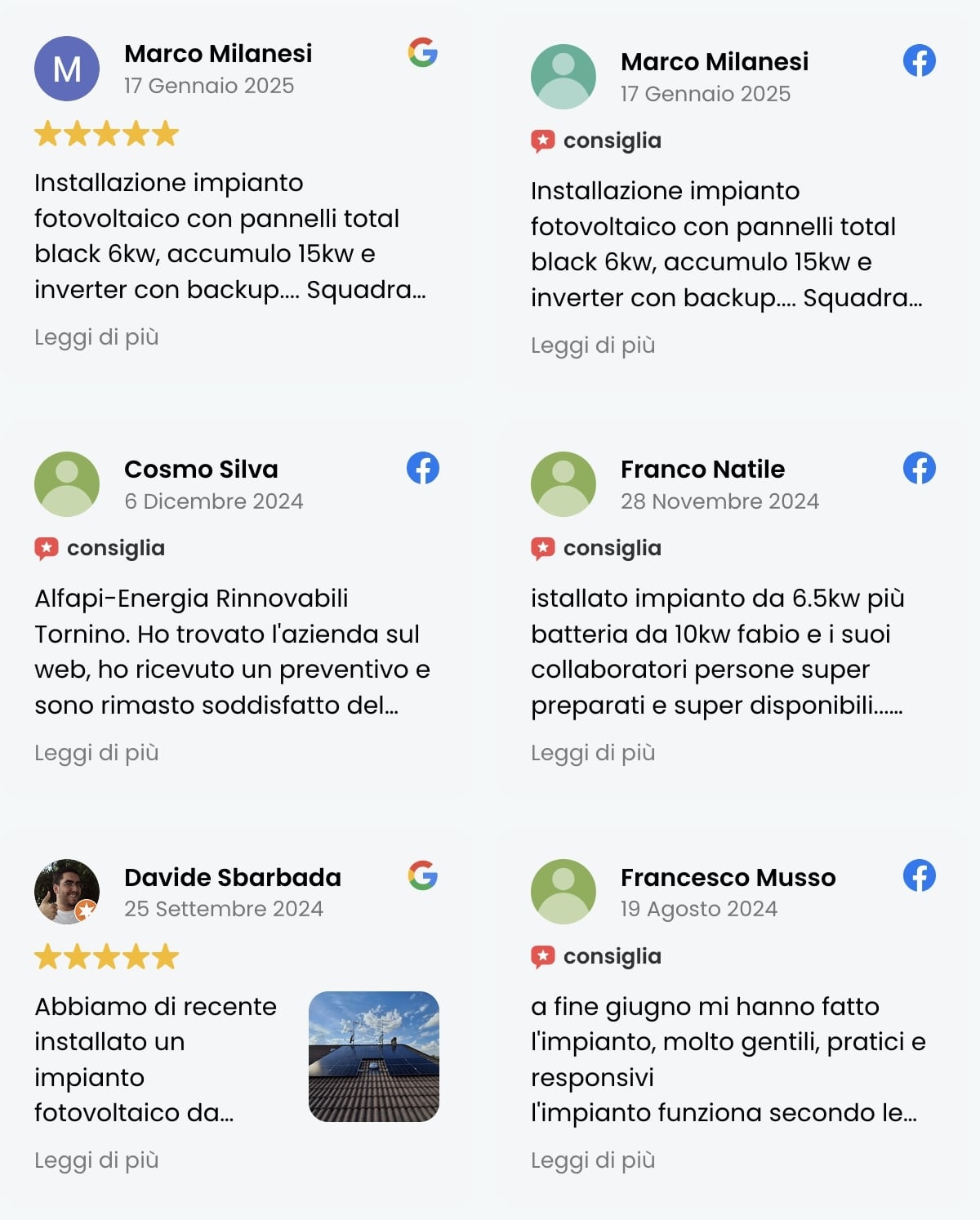
Task: Tap the Facebook icon beside Franco Natile
Action: (x=920, y=468)
